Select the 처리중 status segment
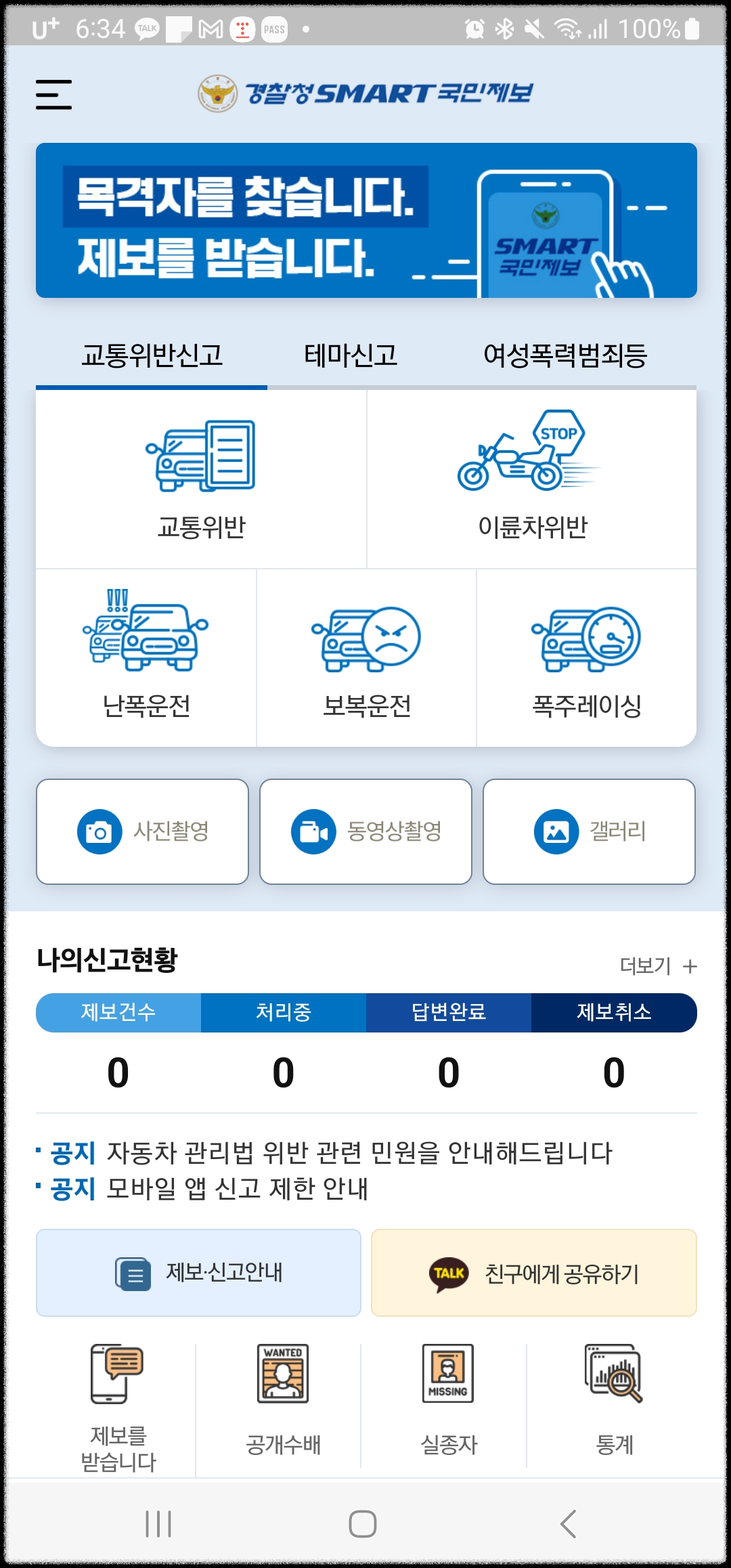Image resolution: width=731 pixels, height=1568 pixels. 283,1013
